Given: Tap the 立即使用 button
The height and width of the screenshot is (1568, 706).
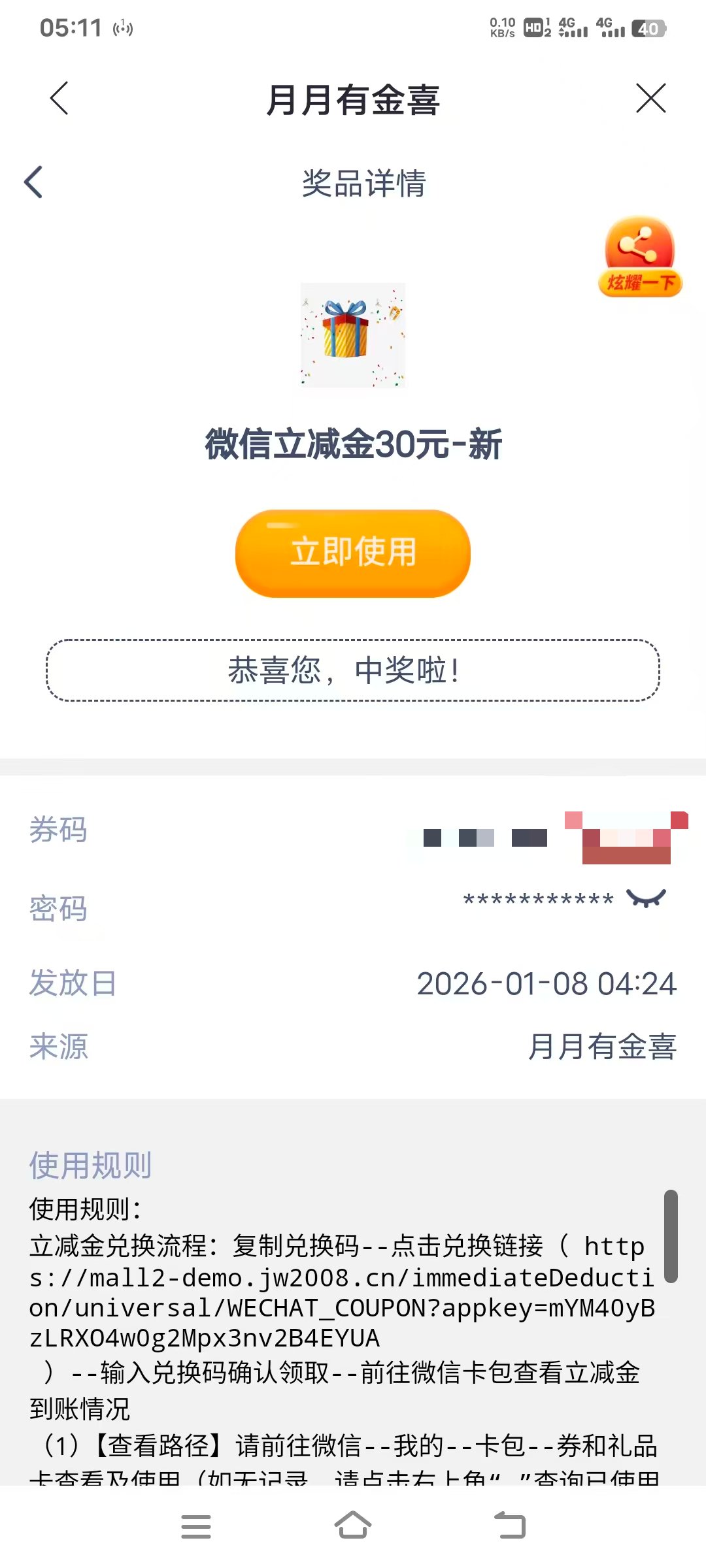Looking at the screenshot, I should tap(353, 553).
